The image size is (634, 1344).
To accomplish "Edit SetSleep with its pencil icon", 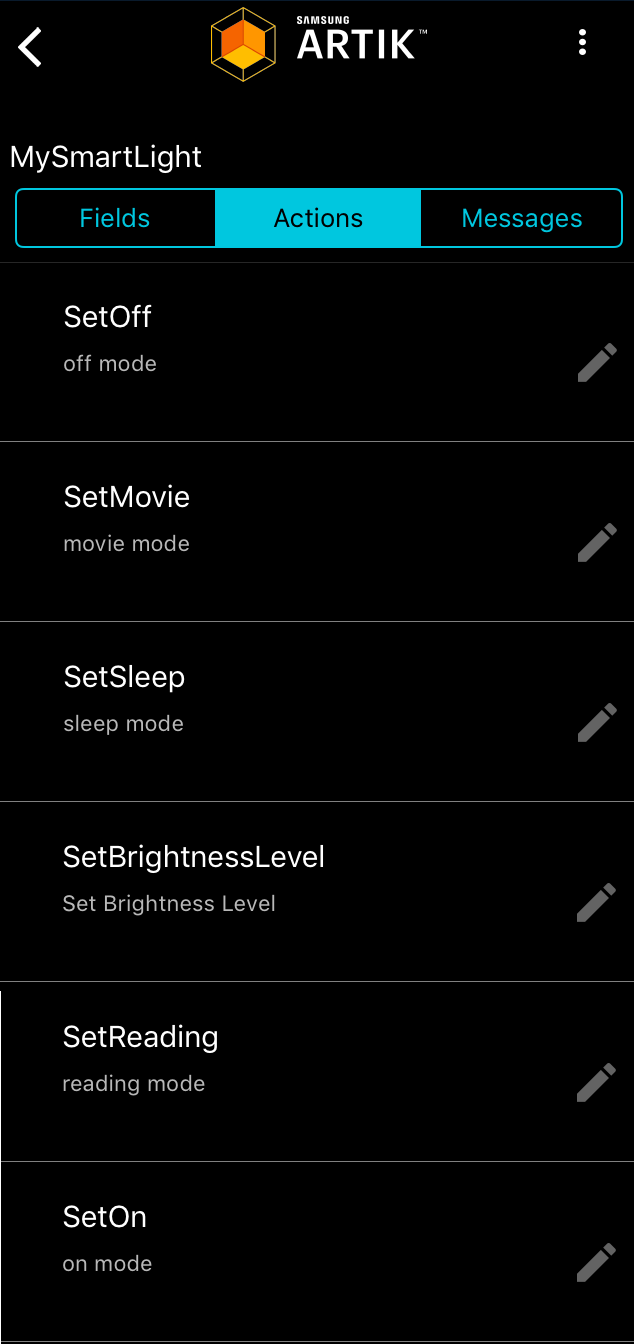I will 597,722.
